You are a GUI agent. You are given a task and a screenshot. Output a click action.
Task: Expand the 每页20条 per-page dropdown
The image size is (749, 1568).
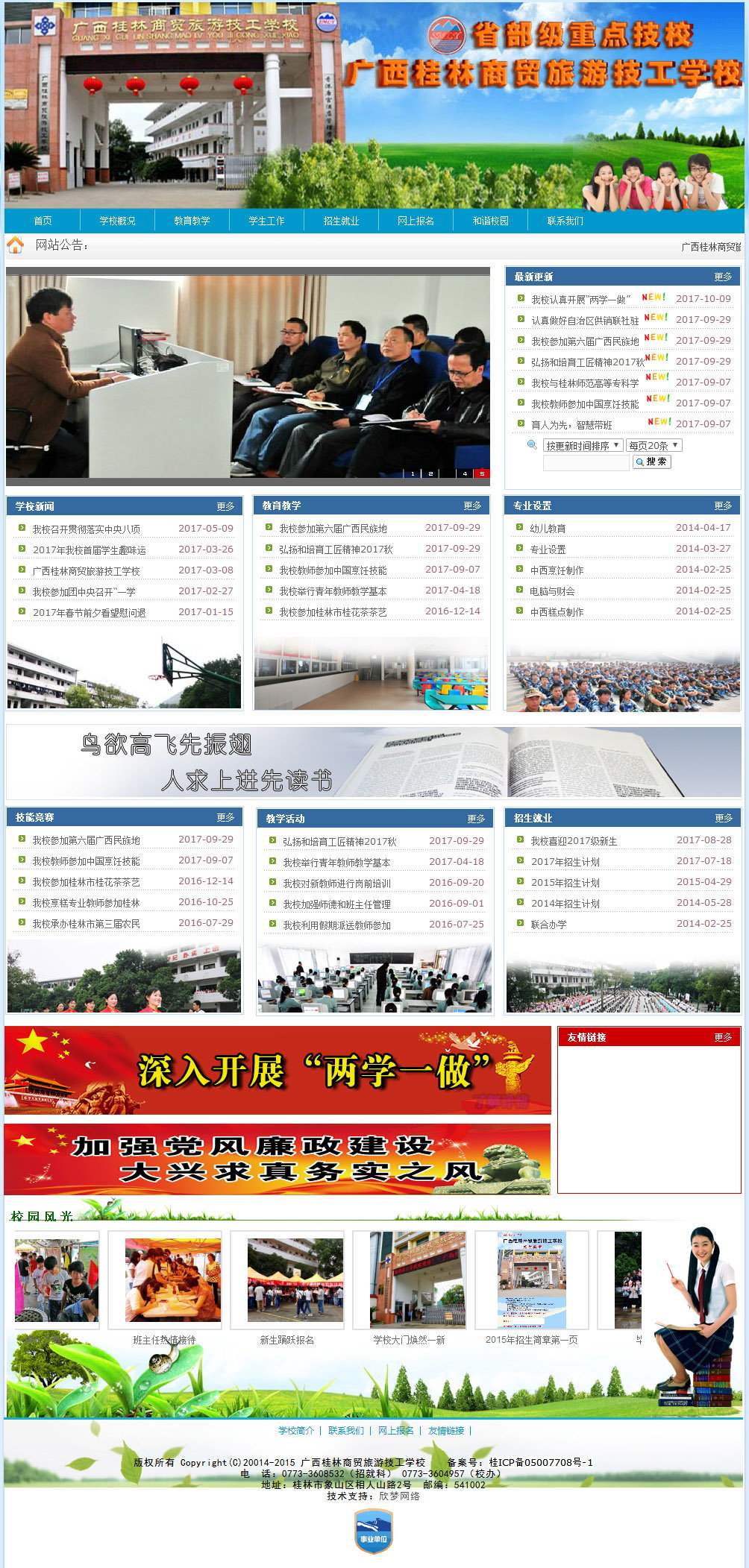[654, 445]
